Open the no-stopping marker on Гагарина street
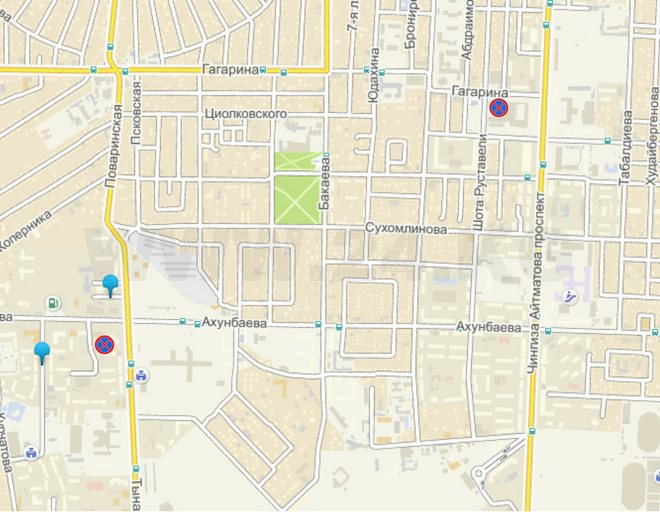Image resolution: width=660 pixels, height=512 pixels. click(498, 108)
